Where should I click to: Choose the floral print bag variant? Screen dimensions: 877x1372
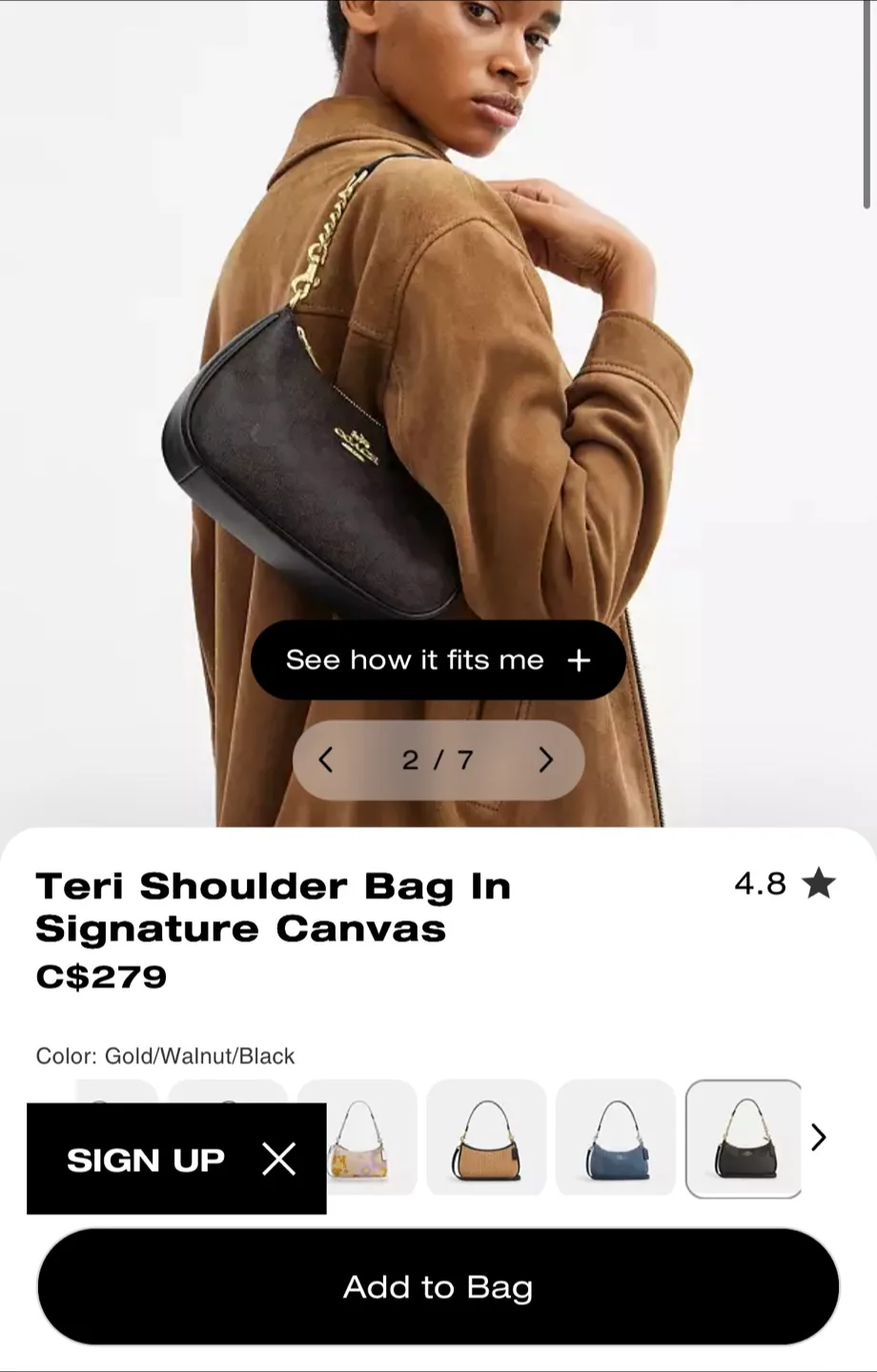point(357,1139)
